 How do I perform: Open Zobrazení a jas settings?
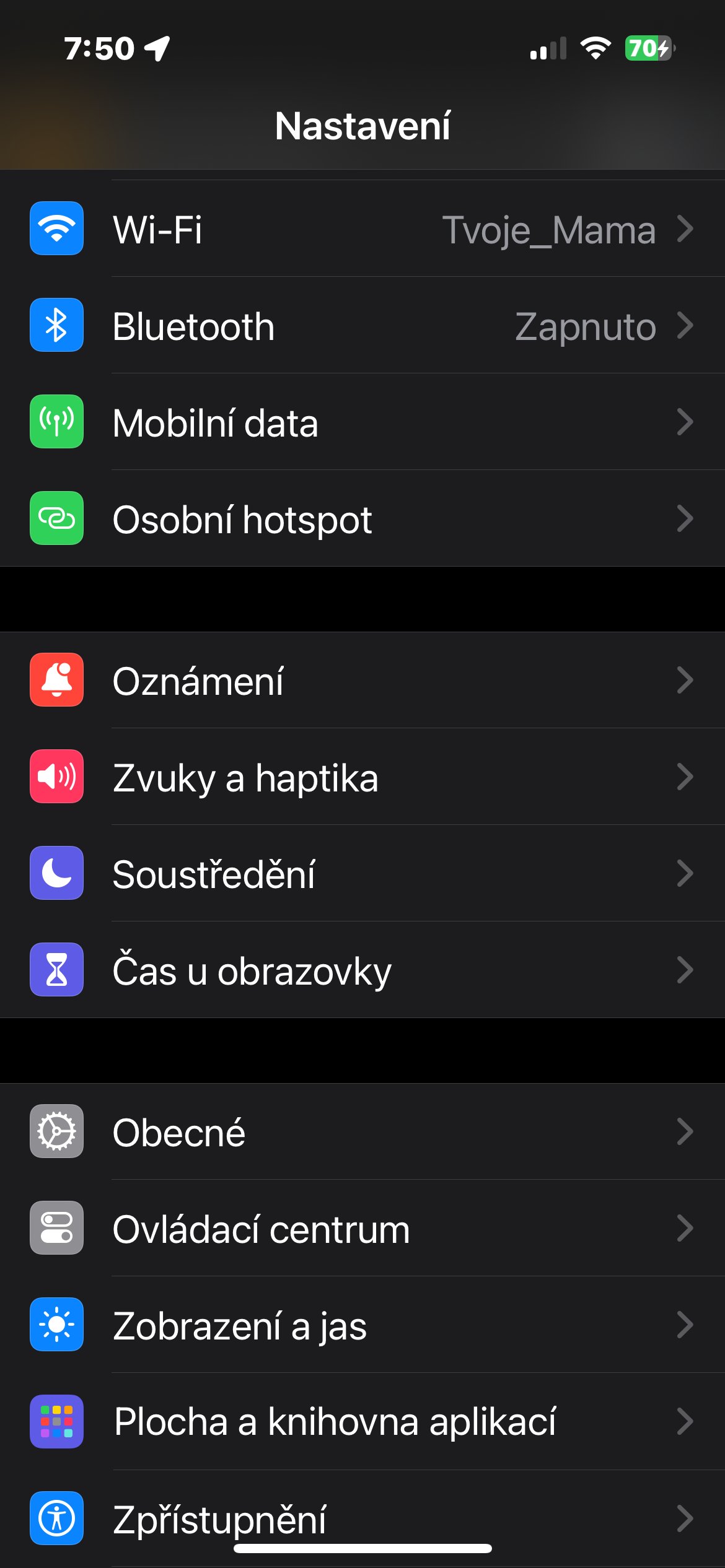coord(362,1325)
